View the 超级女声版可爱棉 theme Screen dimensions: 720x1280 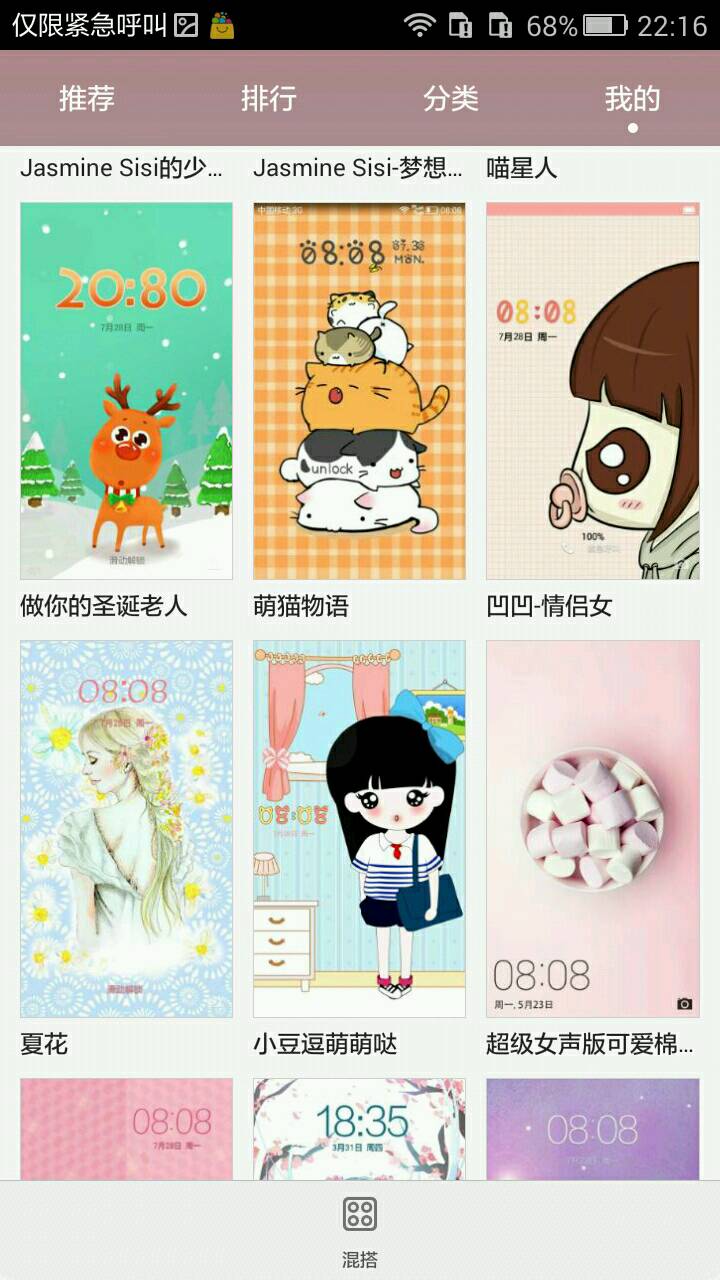pos(592,829)
